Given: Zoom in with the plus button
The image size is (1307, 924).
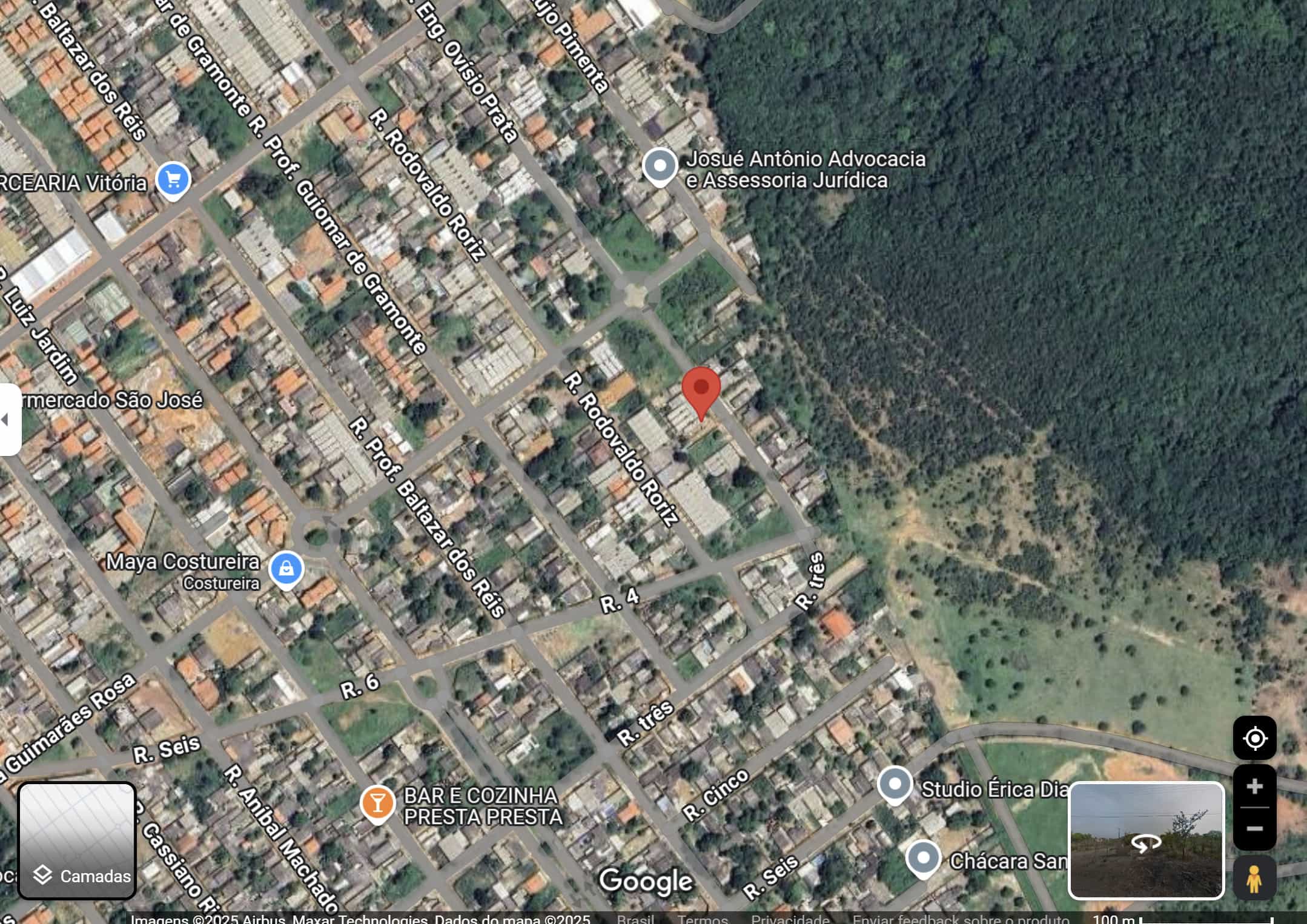Looking at the screenshot, I should (x=1254, y=787).
